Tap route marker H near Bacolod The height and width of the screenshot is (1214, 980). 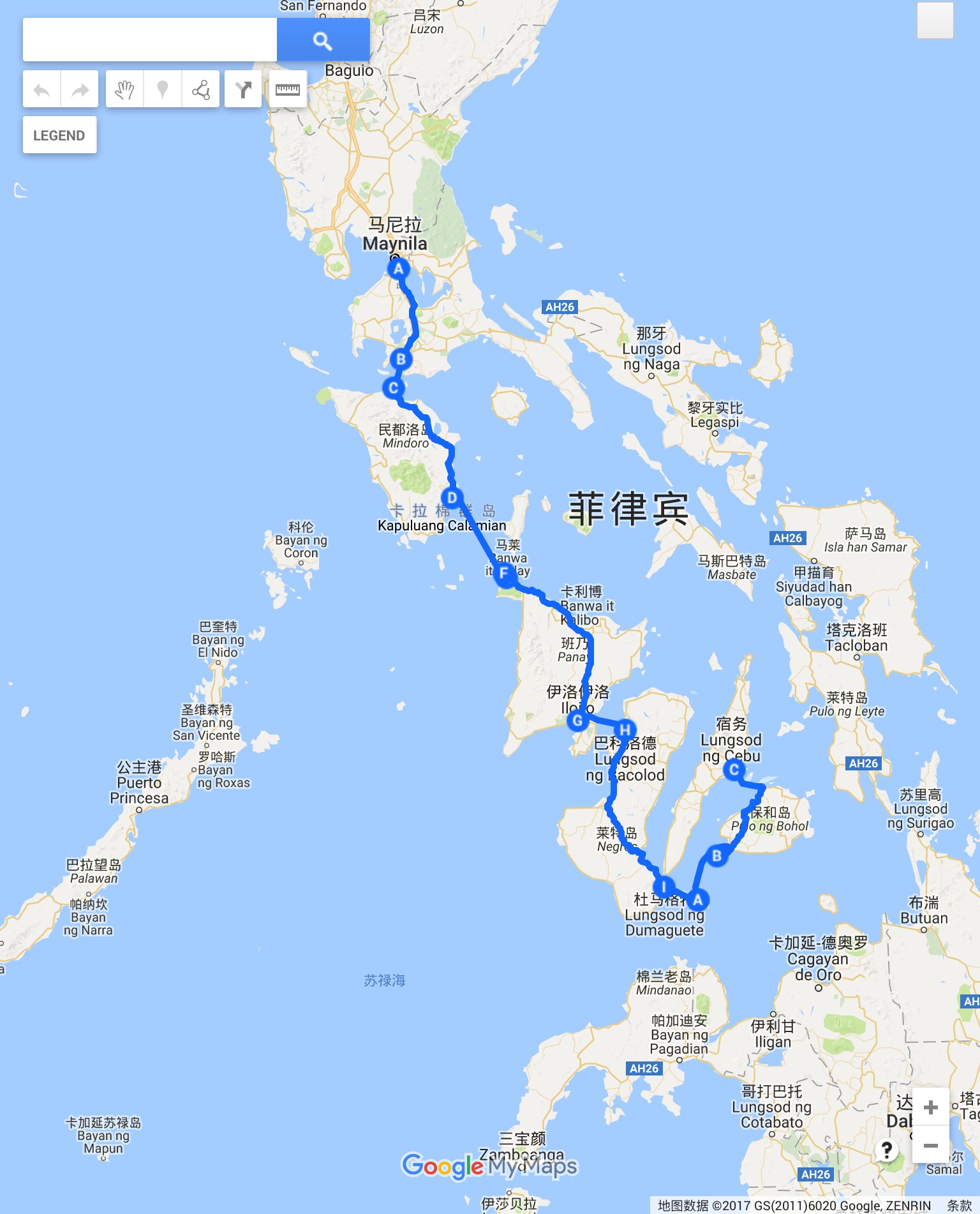(625, 730)
